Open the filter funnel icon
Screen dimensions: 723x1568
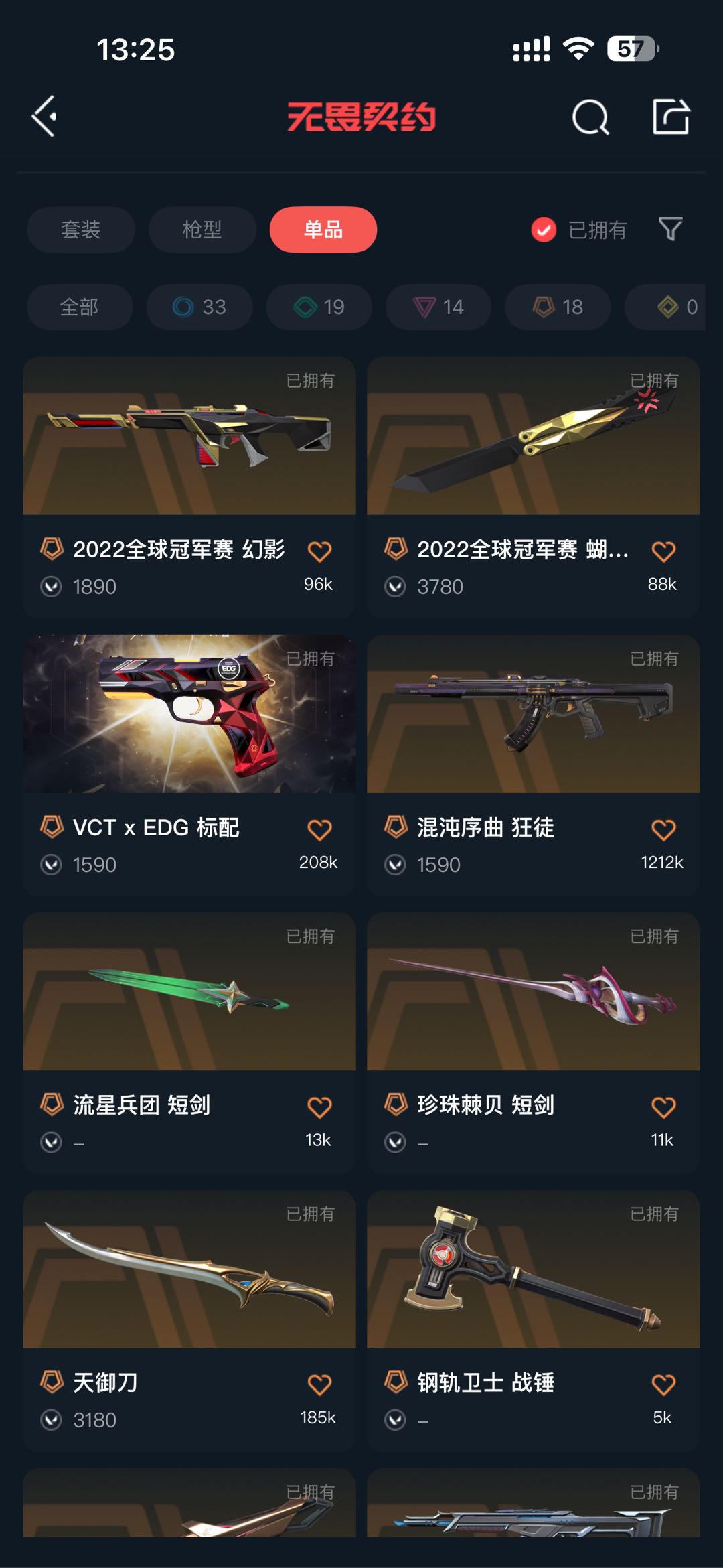(x=670, y=230)
